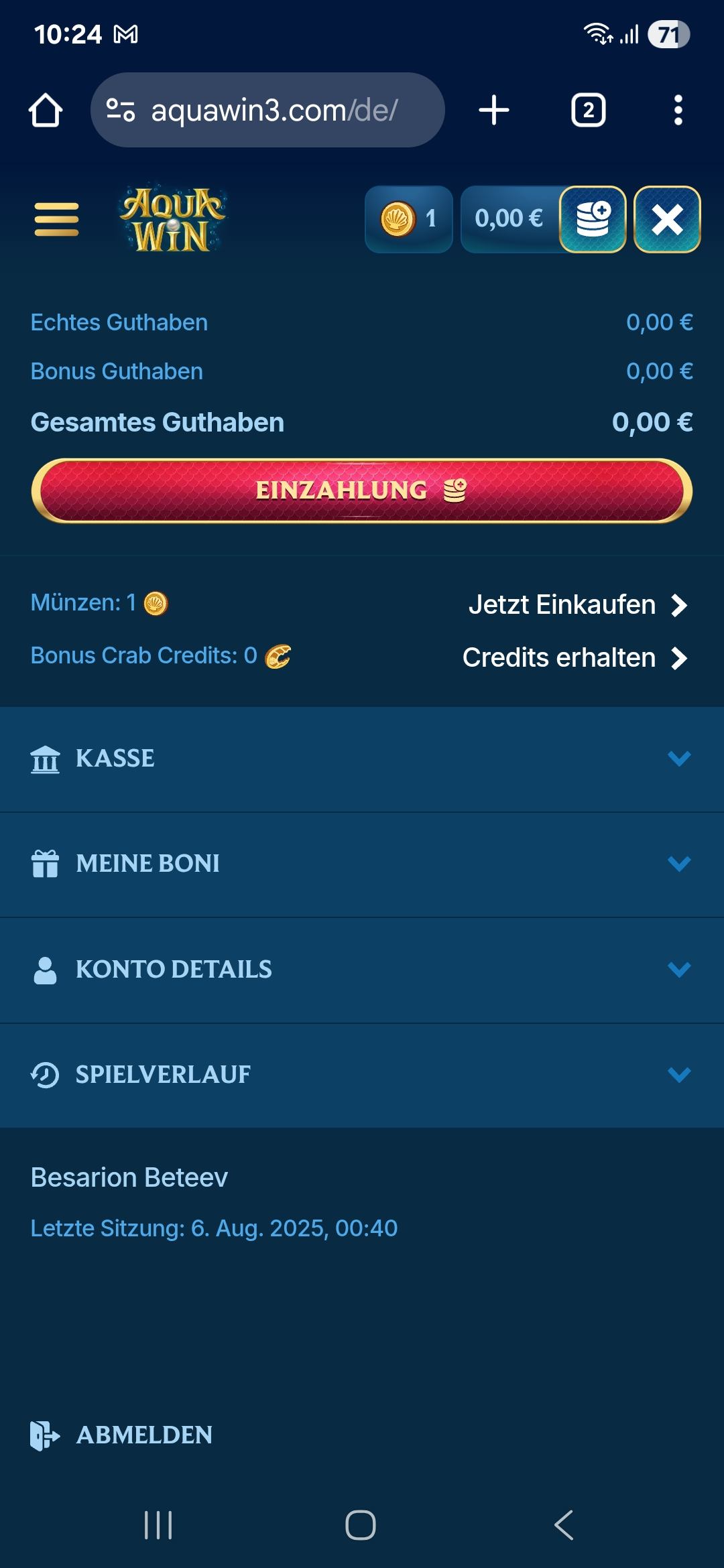Open a new browser tab
This screenshot has width=724, height=1568.
(494, 110)
